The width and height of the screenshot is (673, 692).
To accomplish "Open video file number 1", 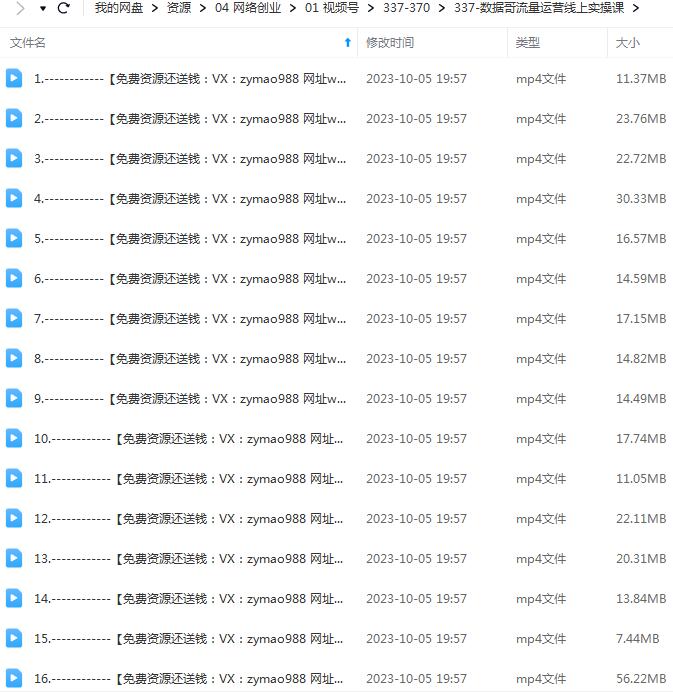I will click(190, 79).
